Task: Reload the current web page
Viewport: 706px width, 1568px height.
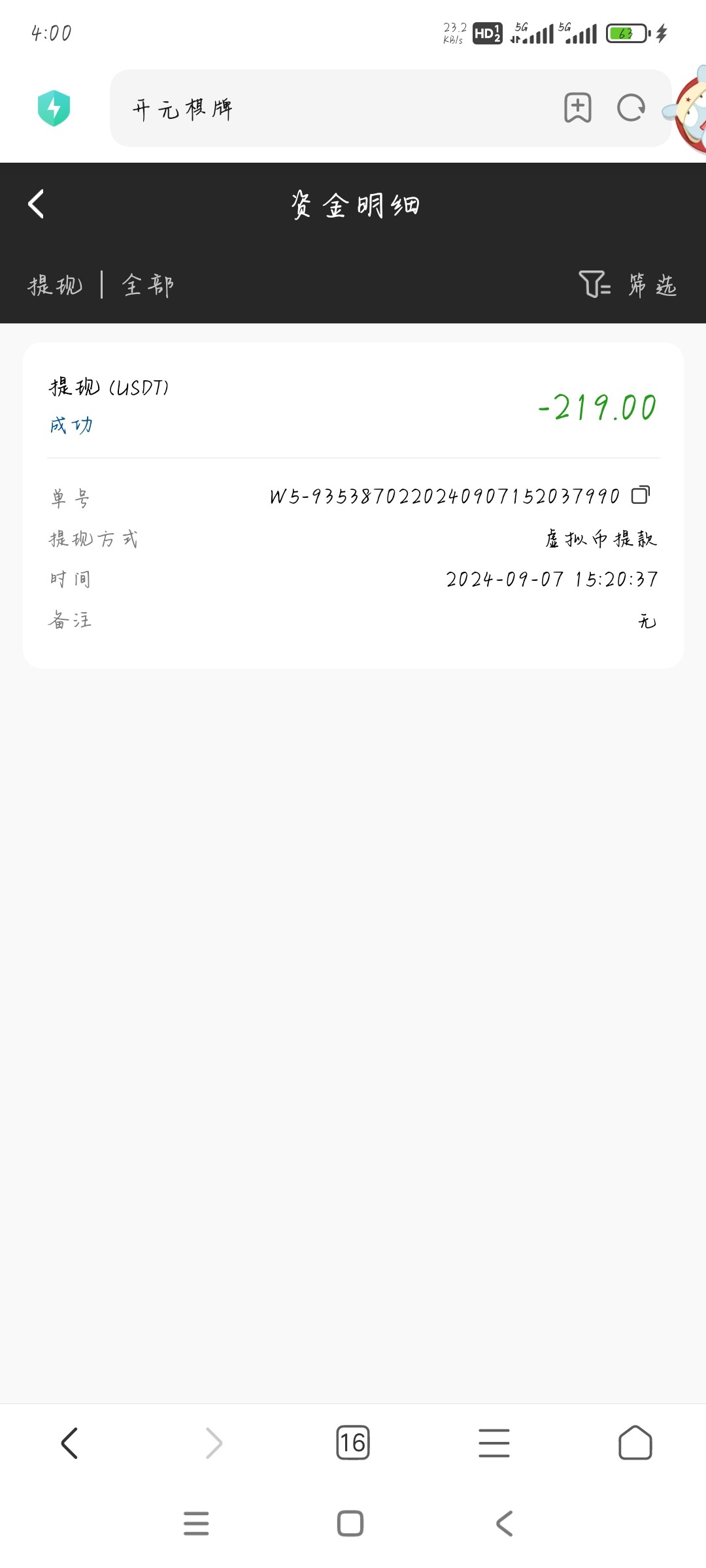Action: coord(631,108)
